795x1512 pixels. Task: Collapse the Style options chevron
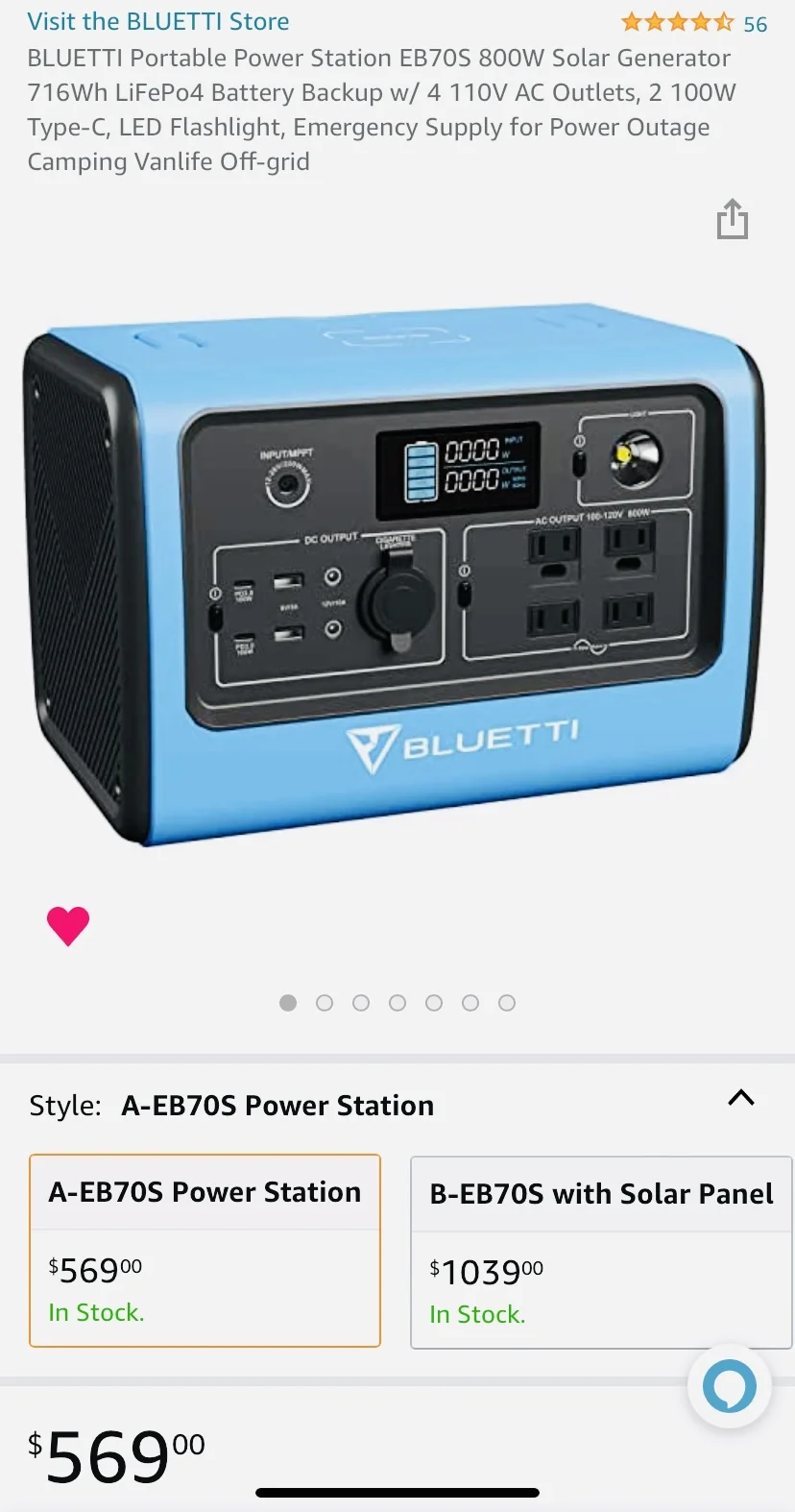tap(740, 1098)
